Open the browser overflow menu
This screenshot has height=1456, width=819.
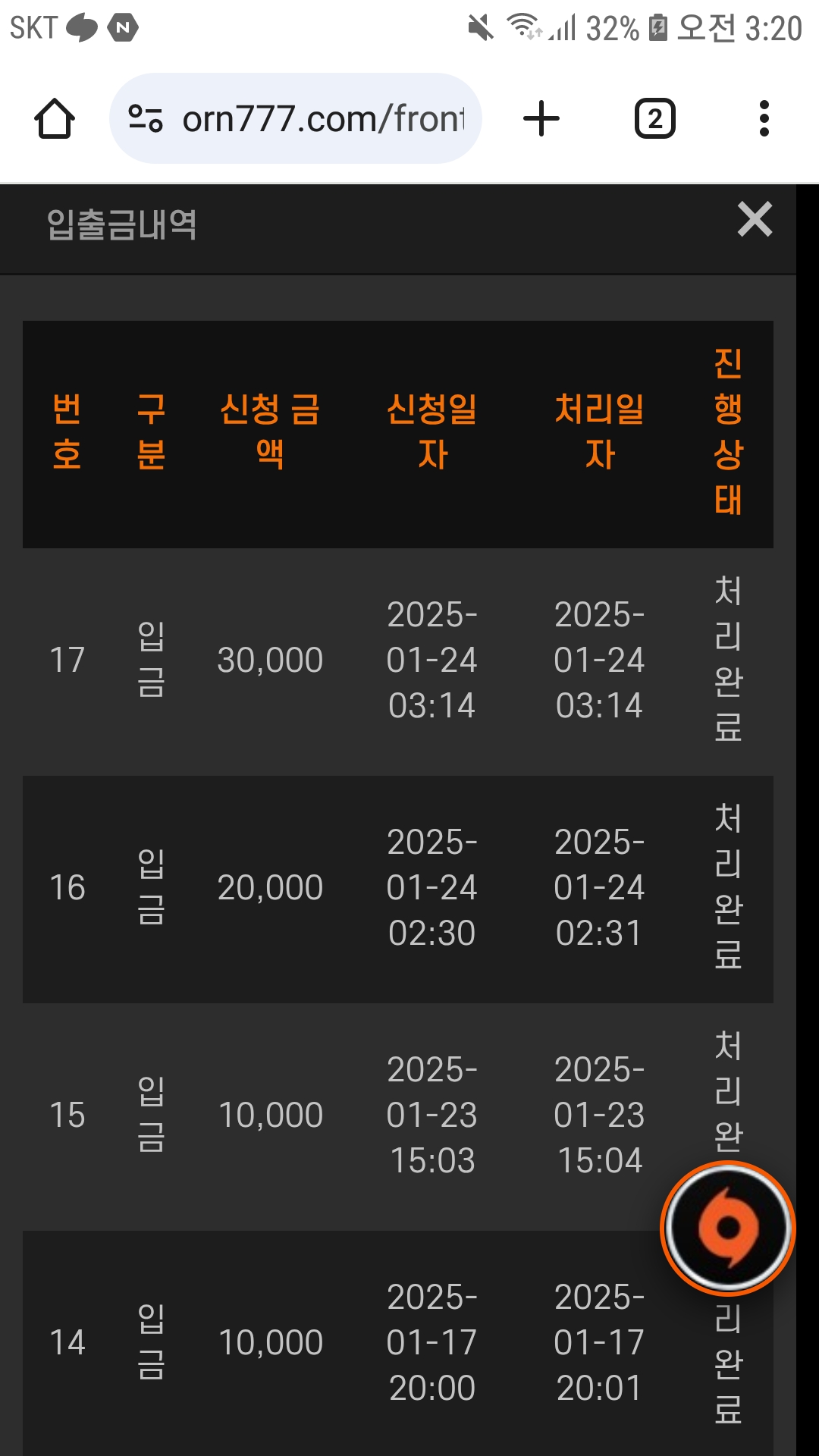[x=764, y=119]
